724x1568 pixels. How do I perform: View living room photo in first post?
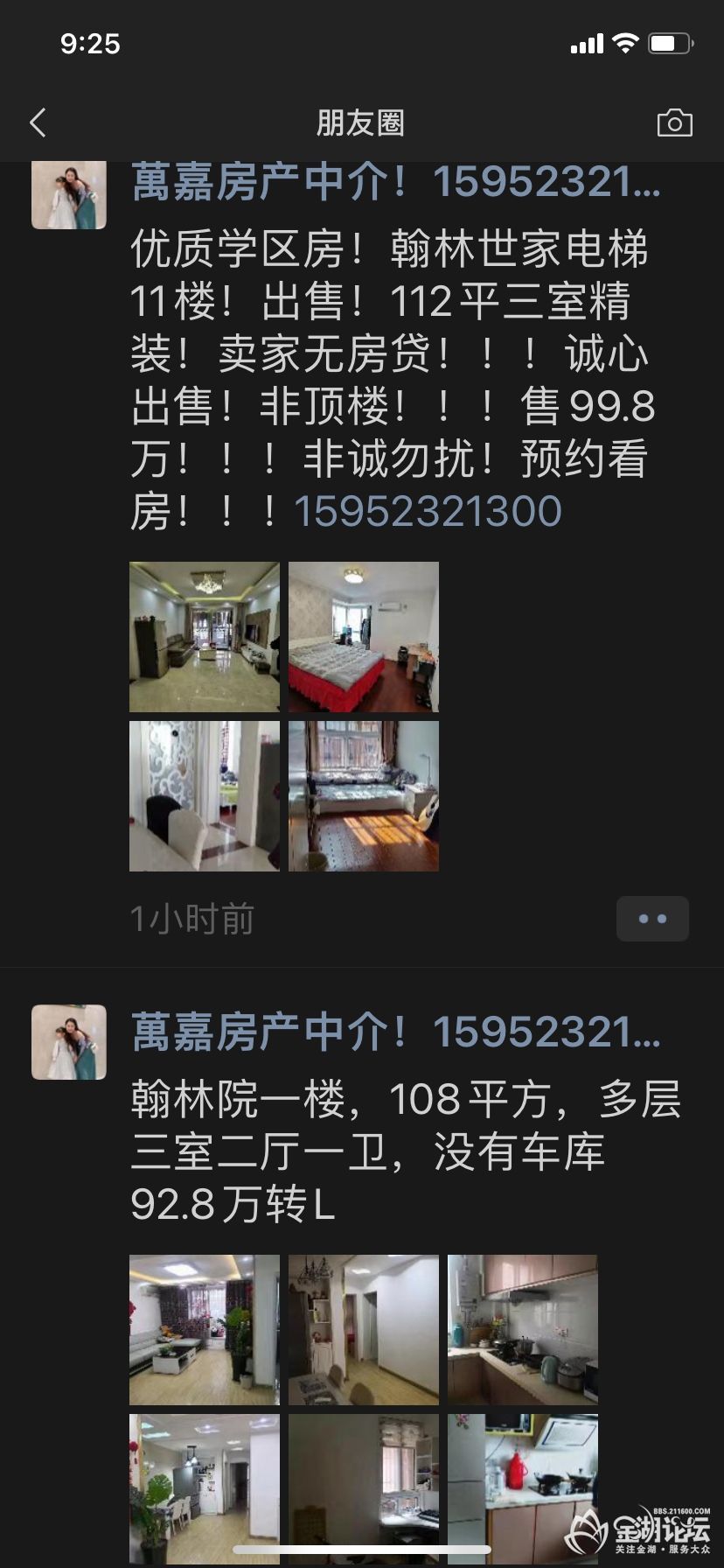coord(205,637)
